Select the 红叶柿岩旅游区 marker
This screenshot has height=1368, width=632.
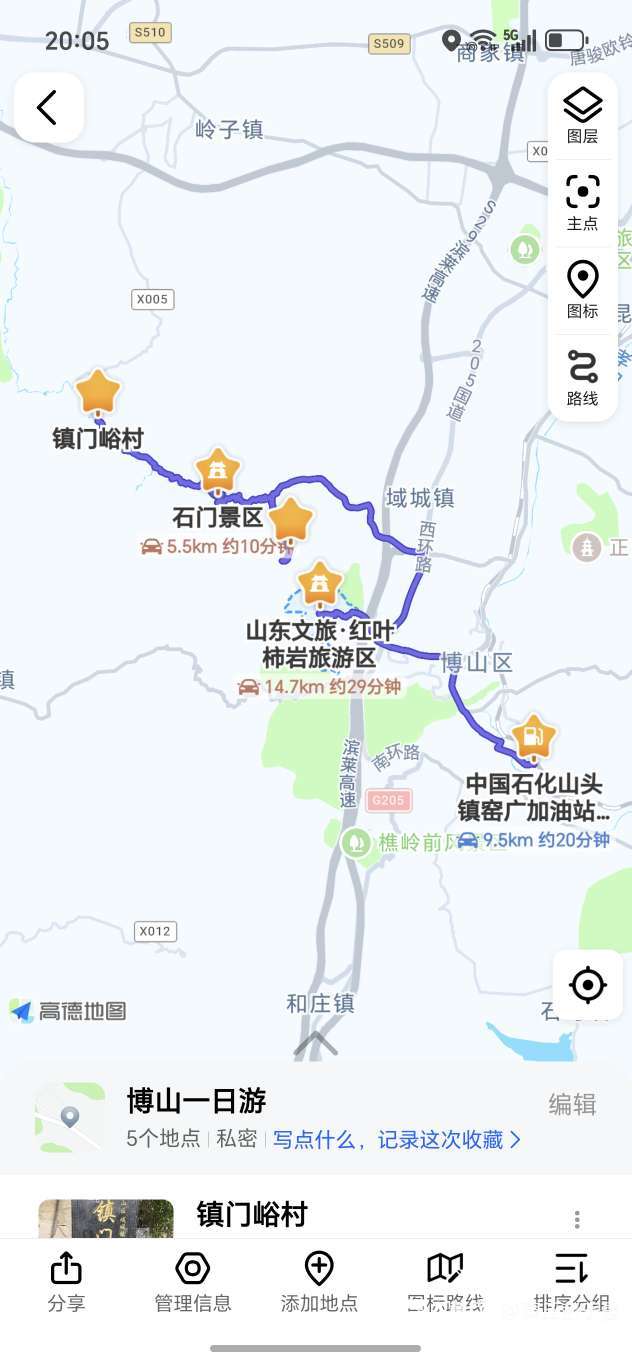tap(320, 583)
